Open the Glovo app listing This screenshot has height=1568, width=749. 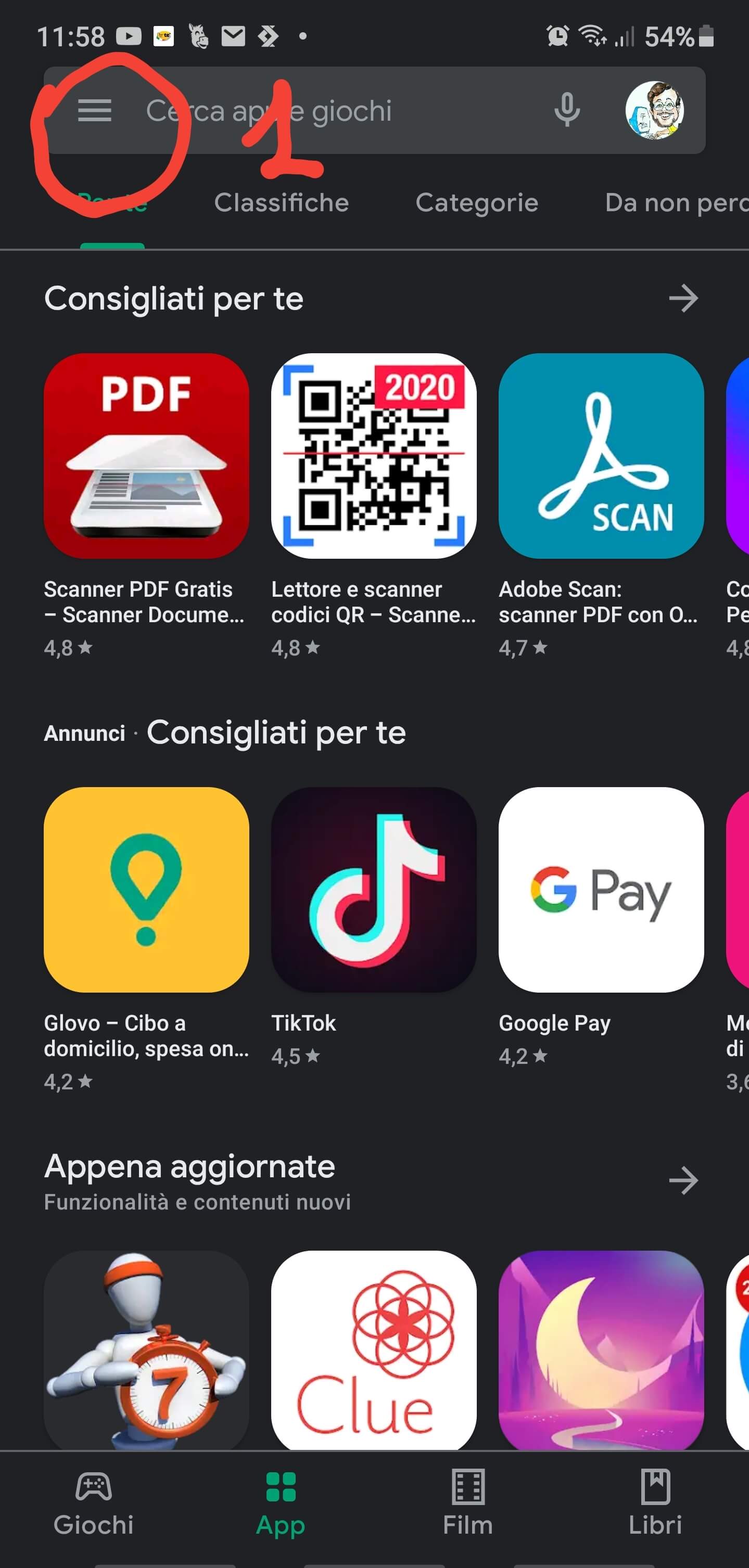[146, 890]
